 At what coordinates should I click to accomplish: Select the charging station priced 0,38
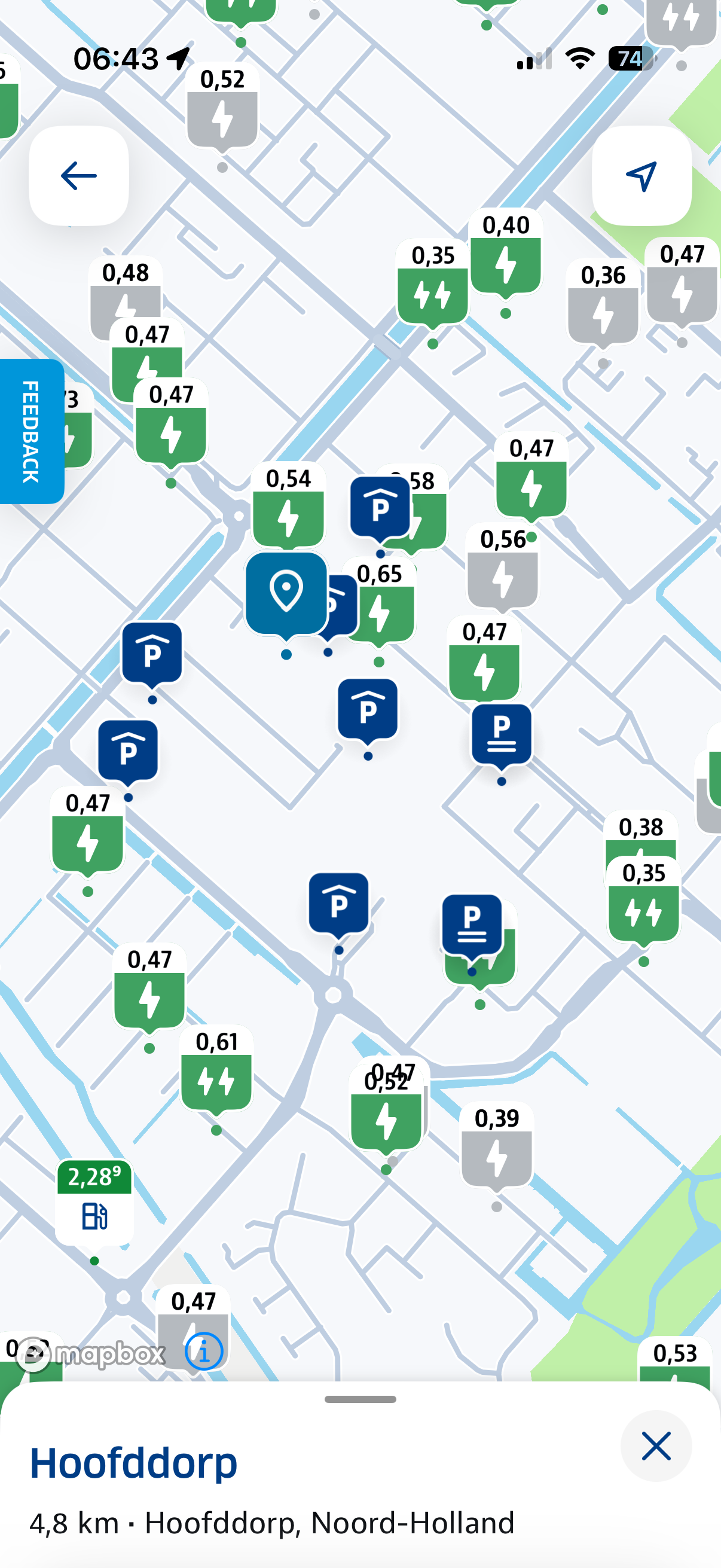point(641,832)
